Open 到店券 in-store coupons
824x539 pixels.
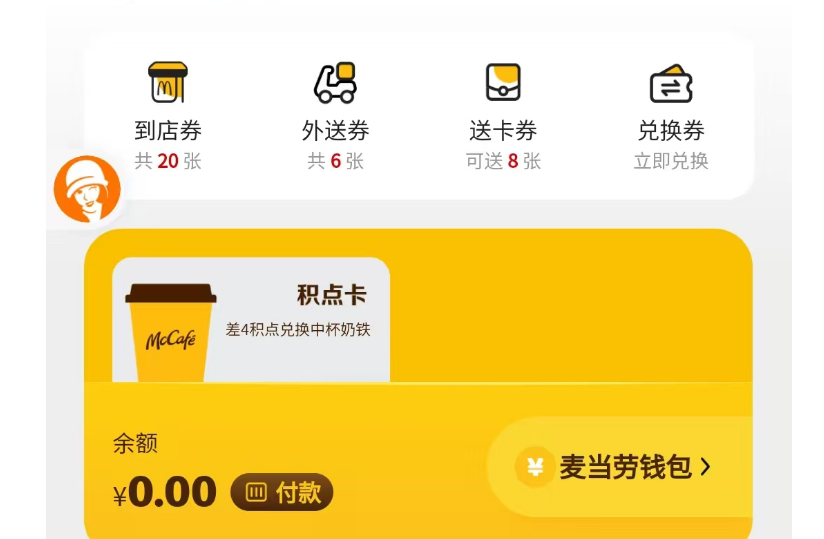[x=168, y=114]
